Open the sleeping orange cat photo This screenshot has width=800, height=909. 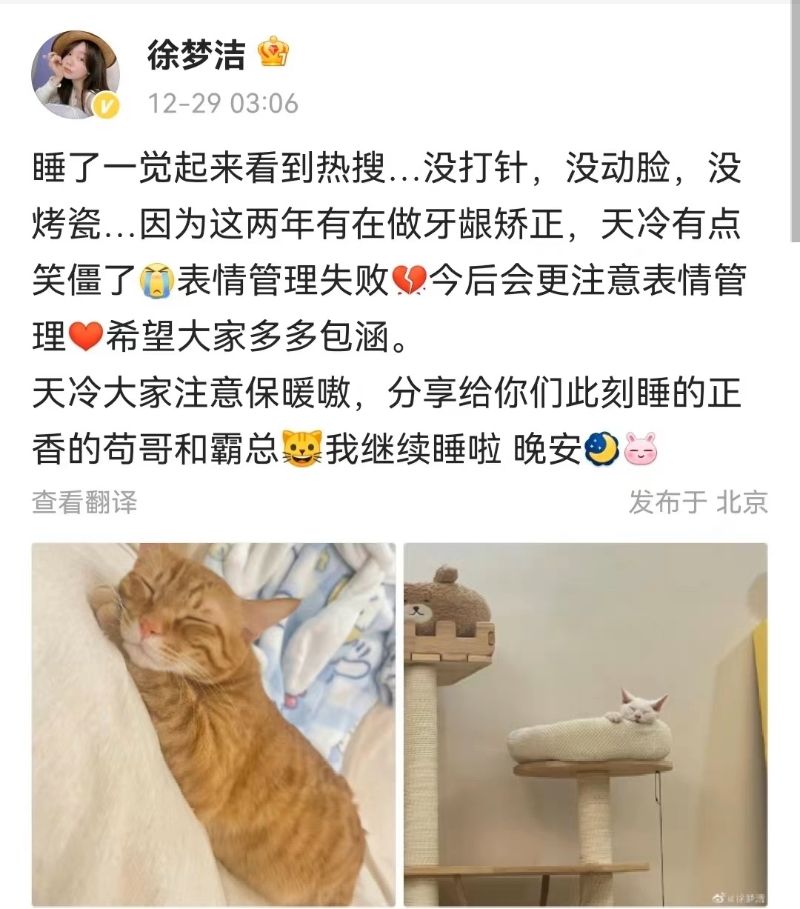(213, 724)
